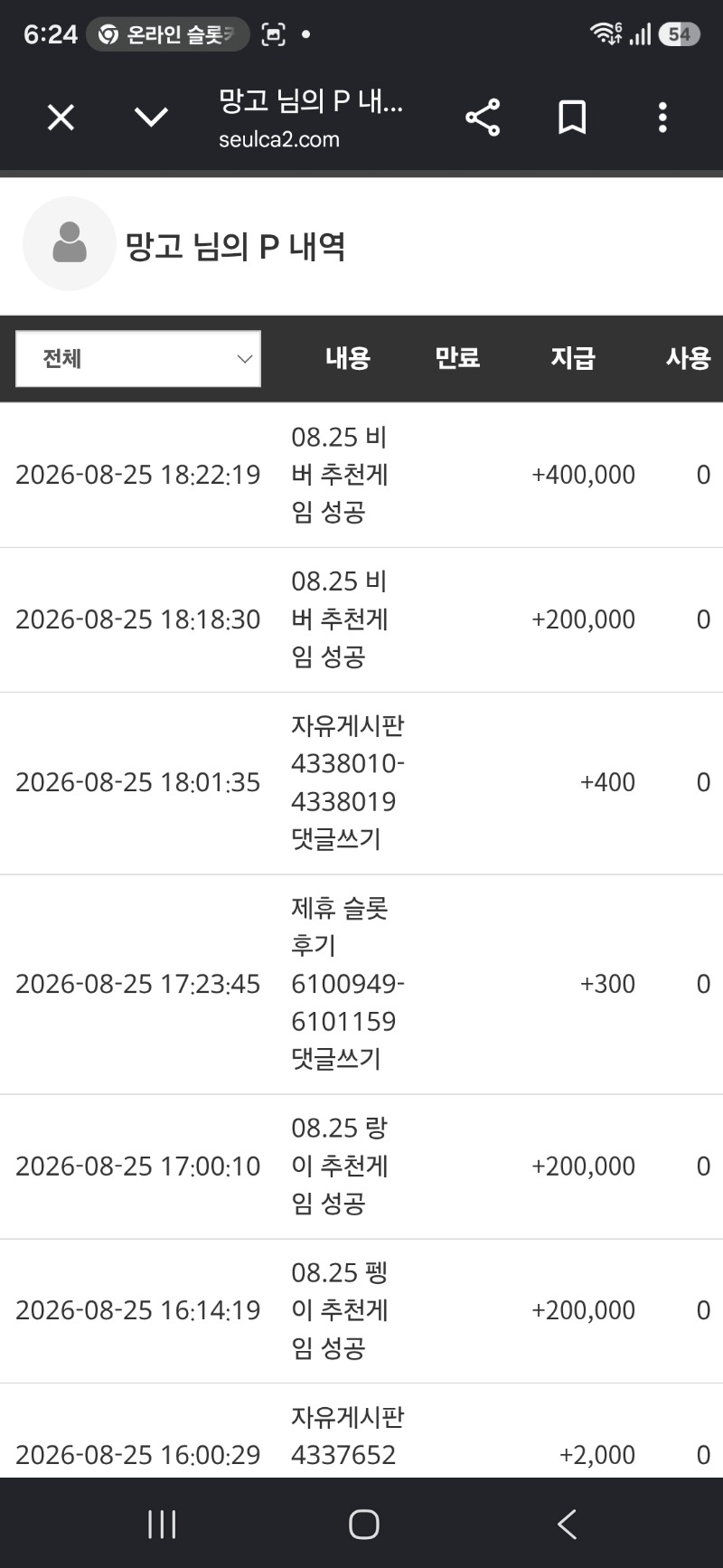This screenshot has width=723, height=1568.
Task: Open the recent apps view
Action: [162, 1524]
